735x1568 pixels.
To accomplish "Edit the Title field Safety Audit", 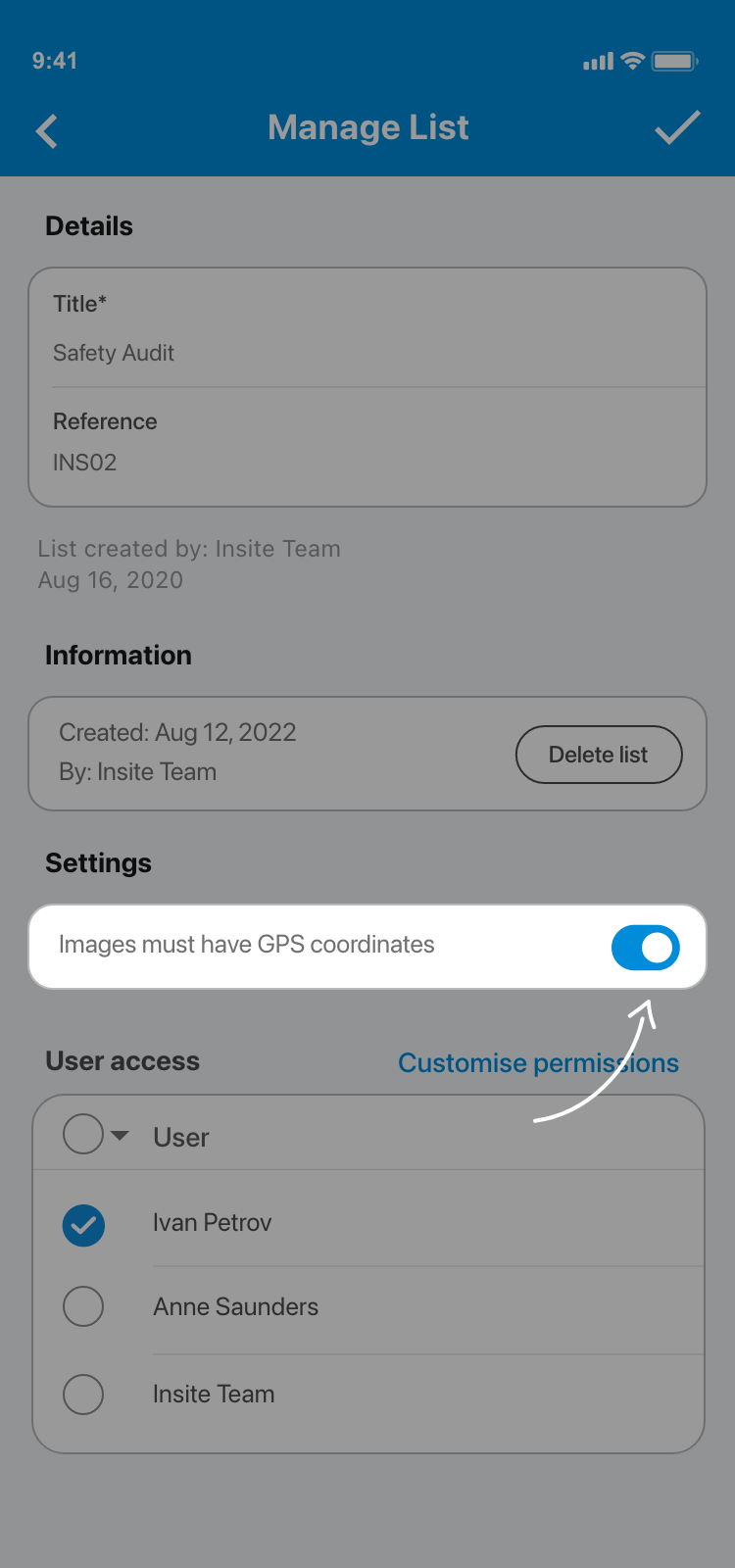I will point(367,353).
